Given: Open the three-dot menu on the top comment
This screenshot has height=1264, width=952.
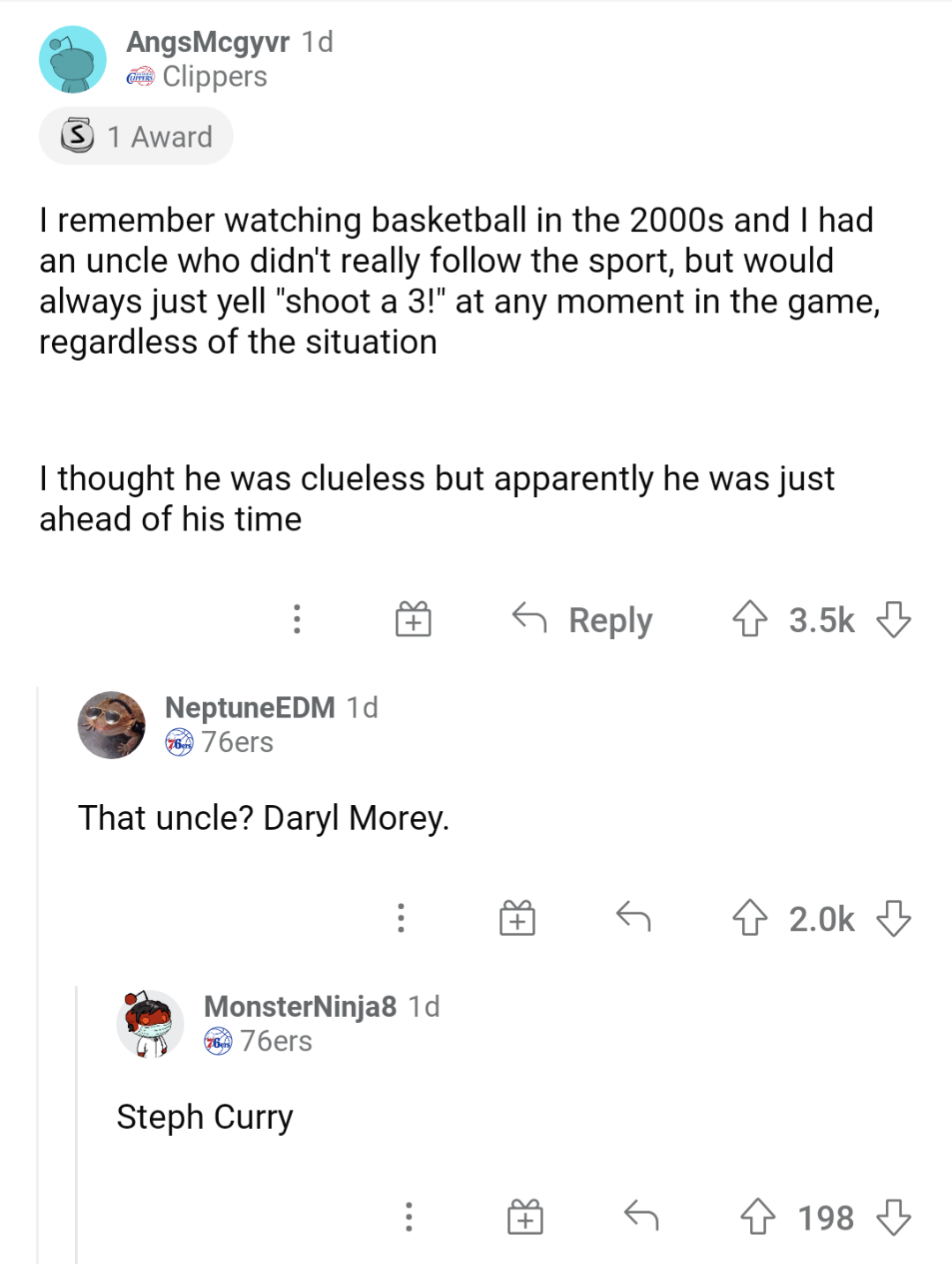Looking at the screenshot, I should (297, 620).
